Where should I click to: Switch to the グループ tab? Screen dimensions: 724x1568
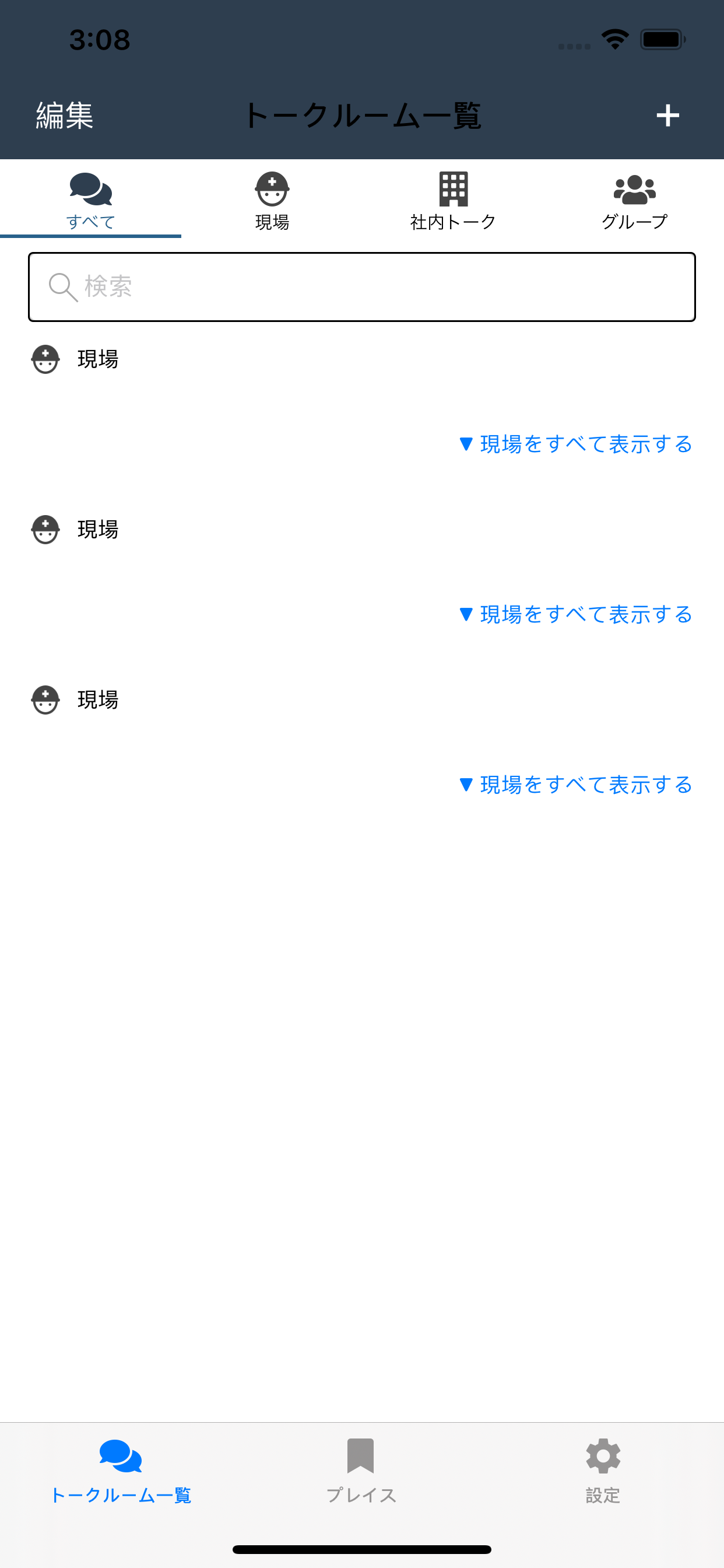634,201
